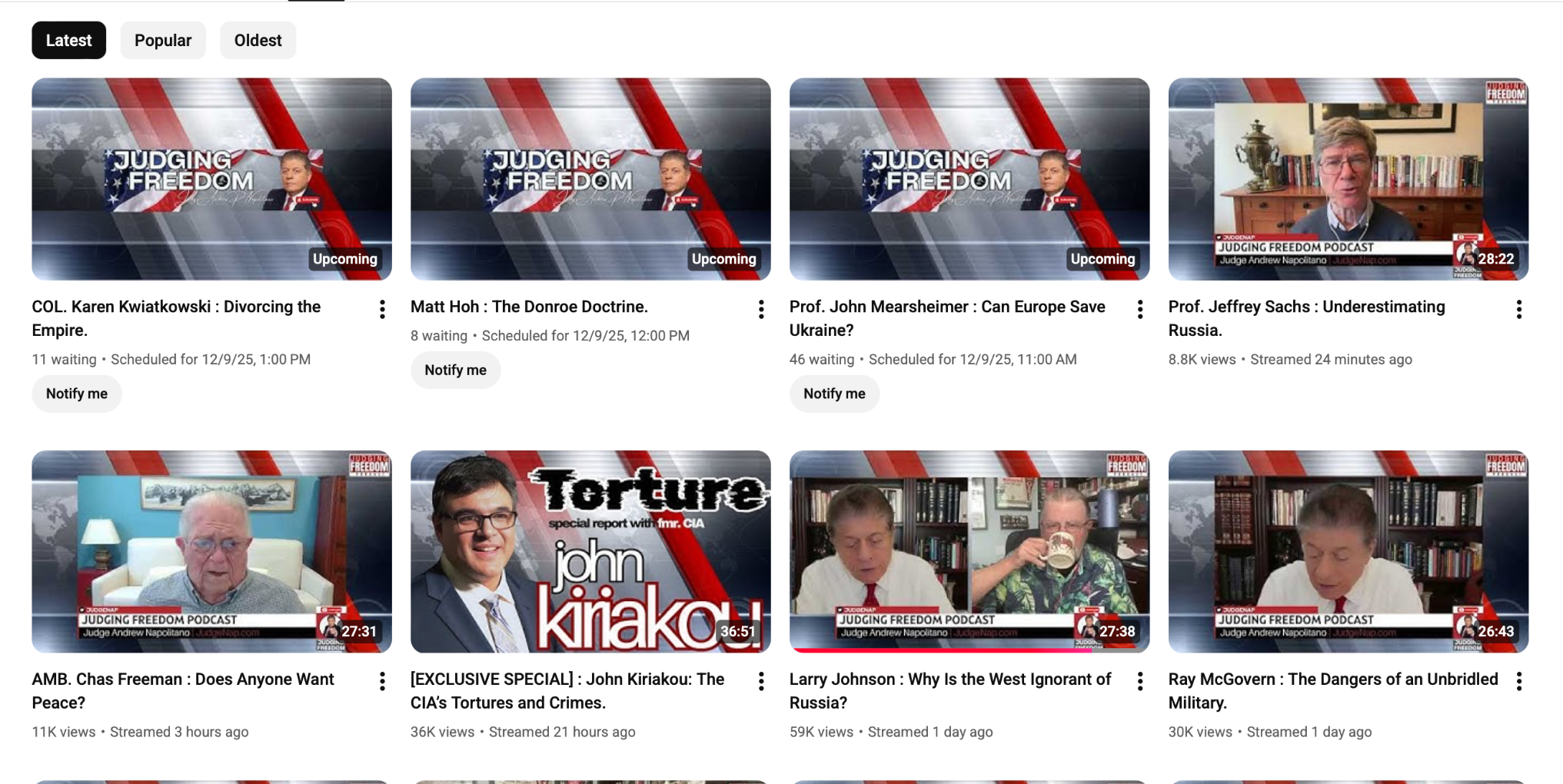Open Mearsheimer Can Europe Save Ukraine thumbnail

tap(969, 178)
